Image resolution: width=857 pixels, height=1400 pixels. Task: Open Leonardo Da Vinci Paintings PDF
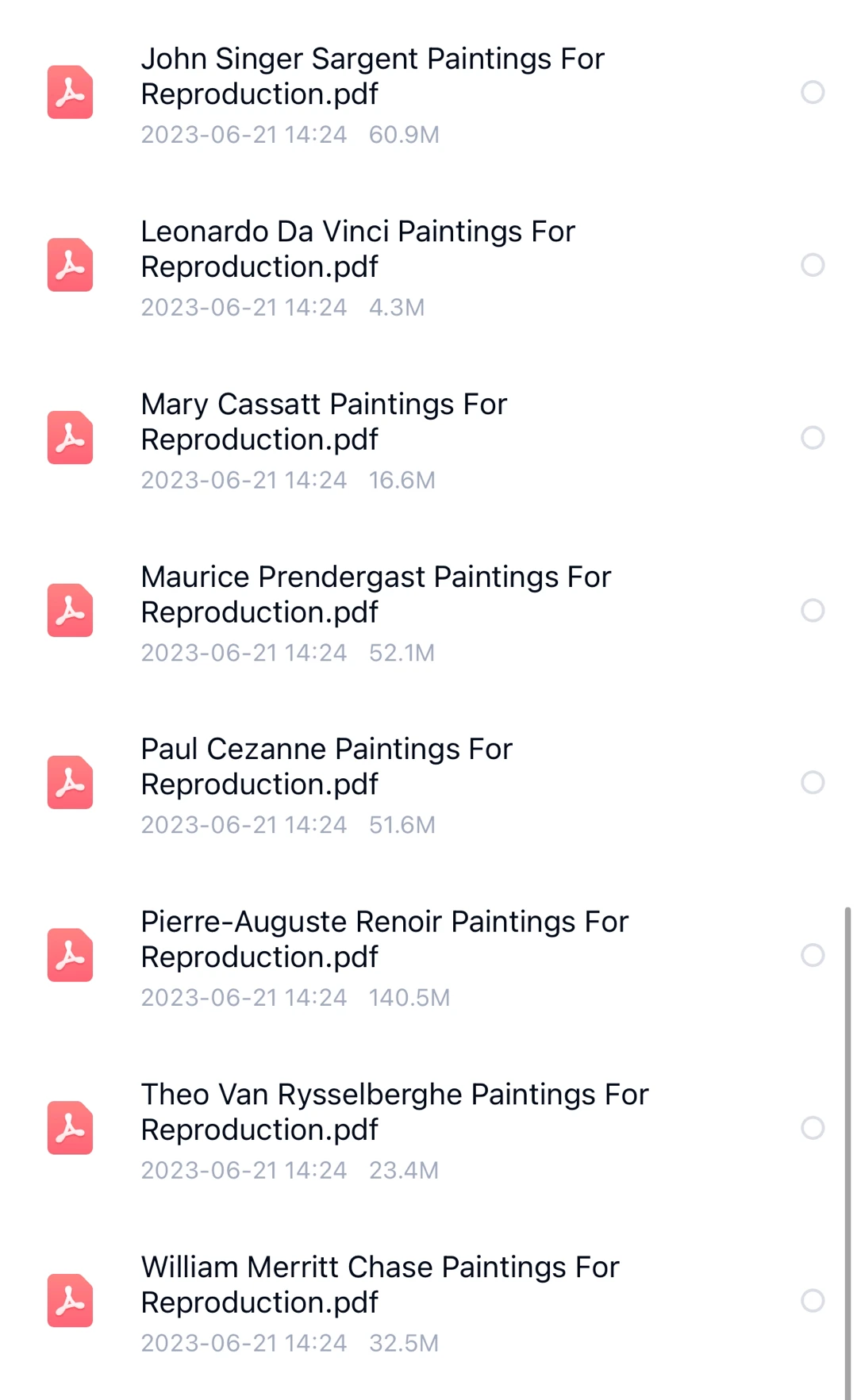coord(428,265)
